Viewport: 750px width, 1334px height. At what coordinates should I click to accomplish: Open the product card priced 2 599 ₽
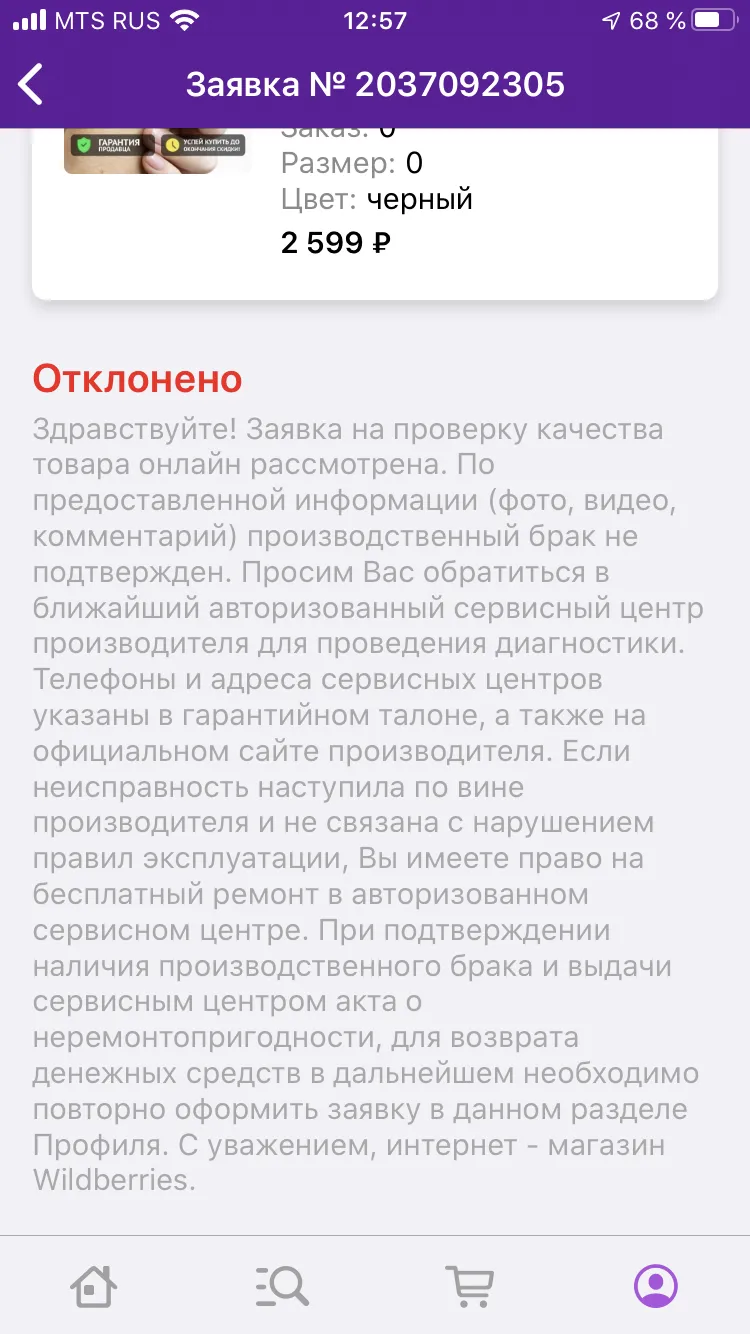375,213
